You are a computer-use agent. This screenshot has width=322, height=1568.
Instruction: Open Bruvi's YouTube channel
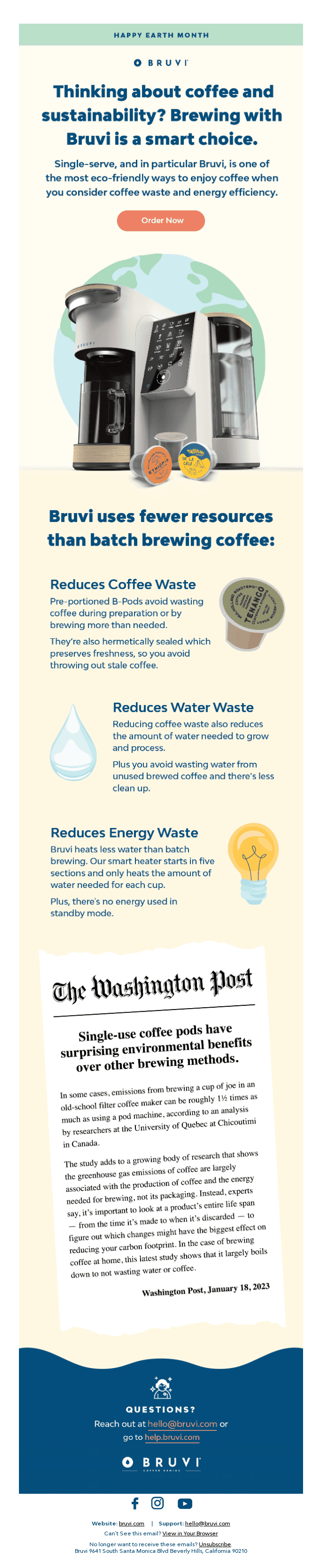(185, 1504)
